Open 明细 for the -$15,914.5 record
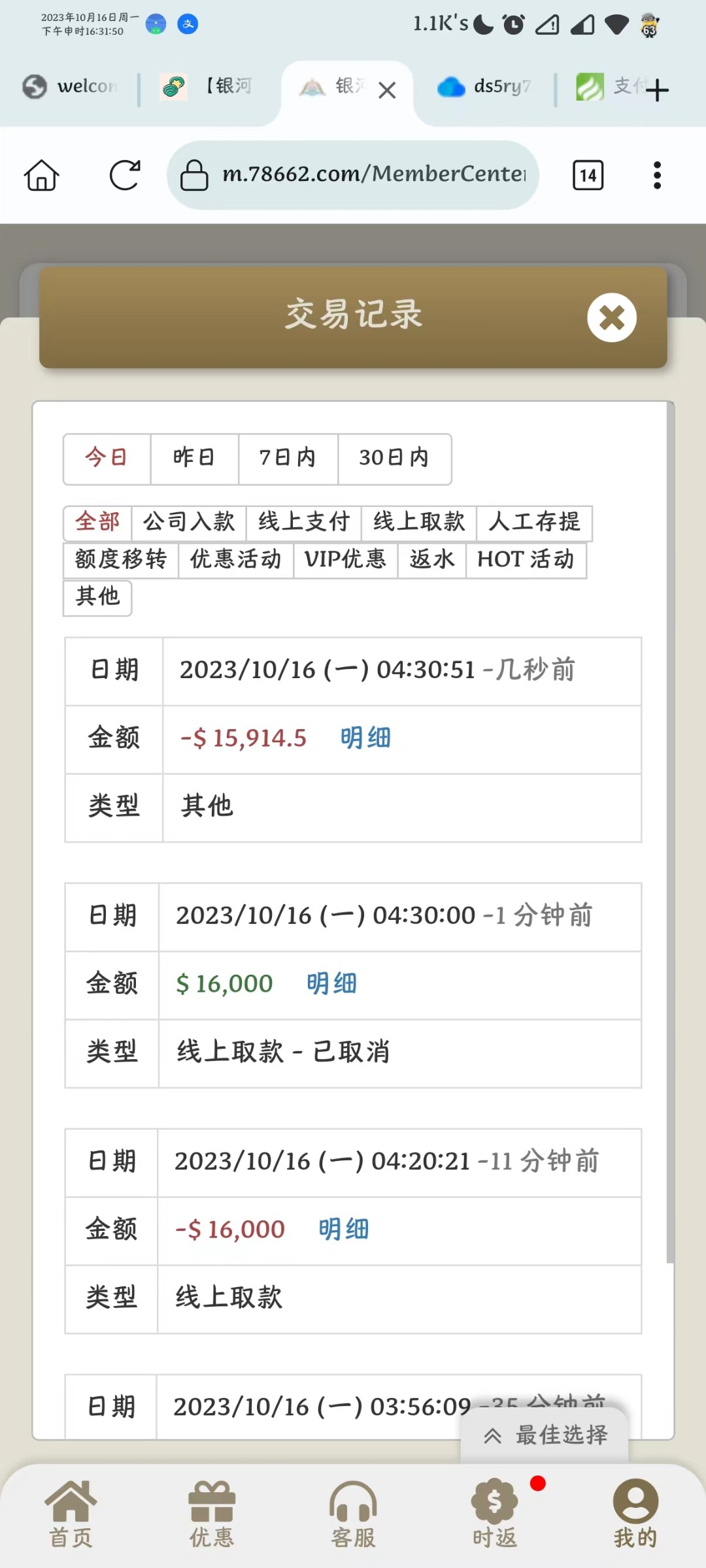 click(x=365, y=738)
